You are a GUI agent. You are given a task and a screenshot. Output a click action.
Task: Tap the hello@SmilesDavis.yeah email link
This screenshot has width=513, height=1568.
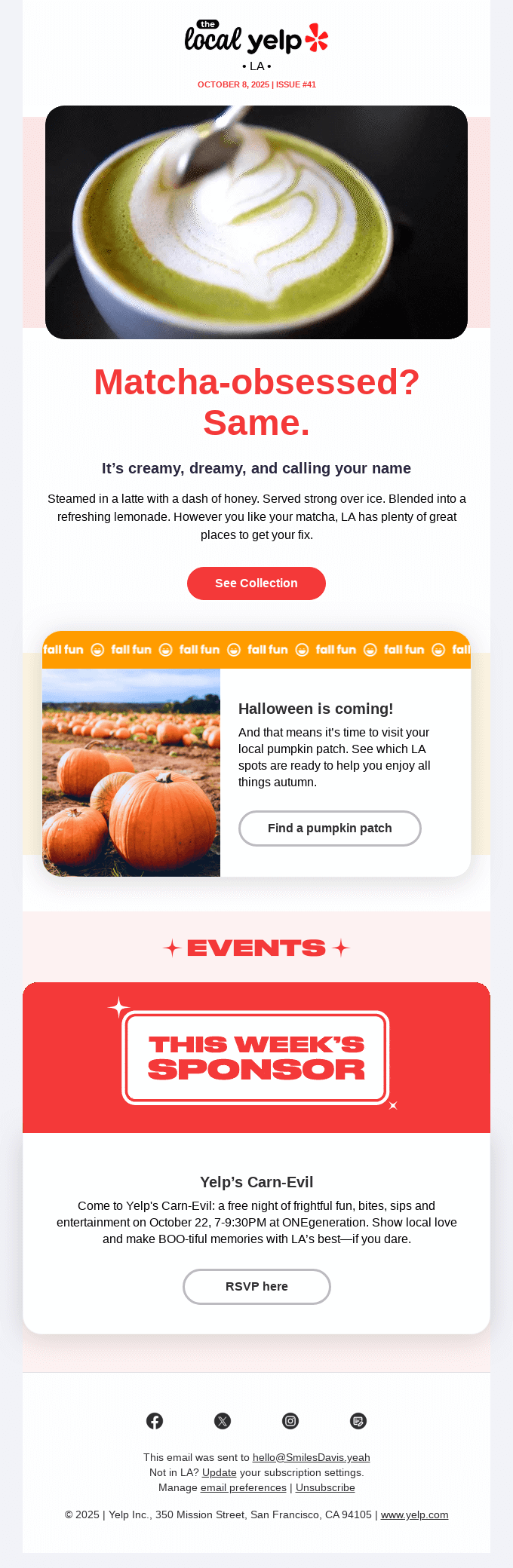(x=311, y=1457)
